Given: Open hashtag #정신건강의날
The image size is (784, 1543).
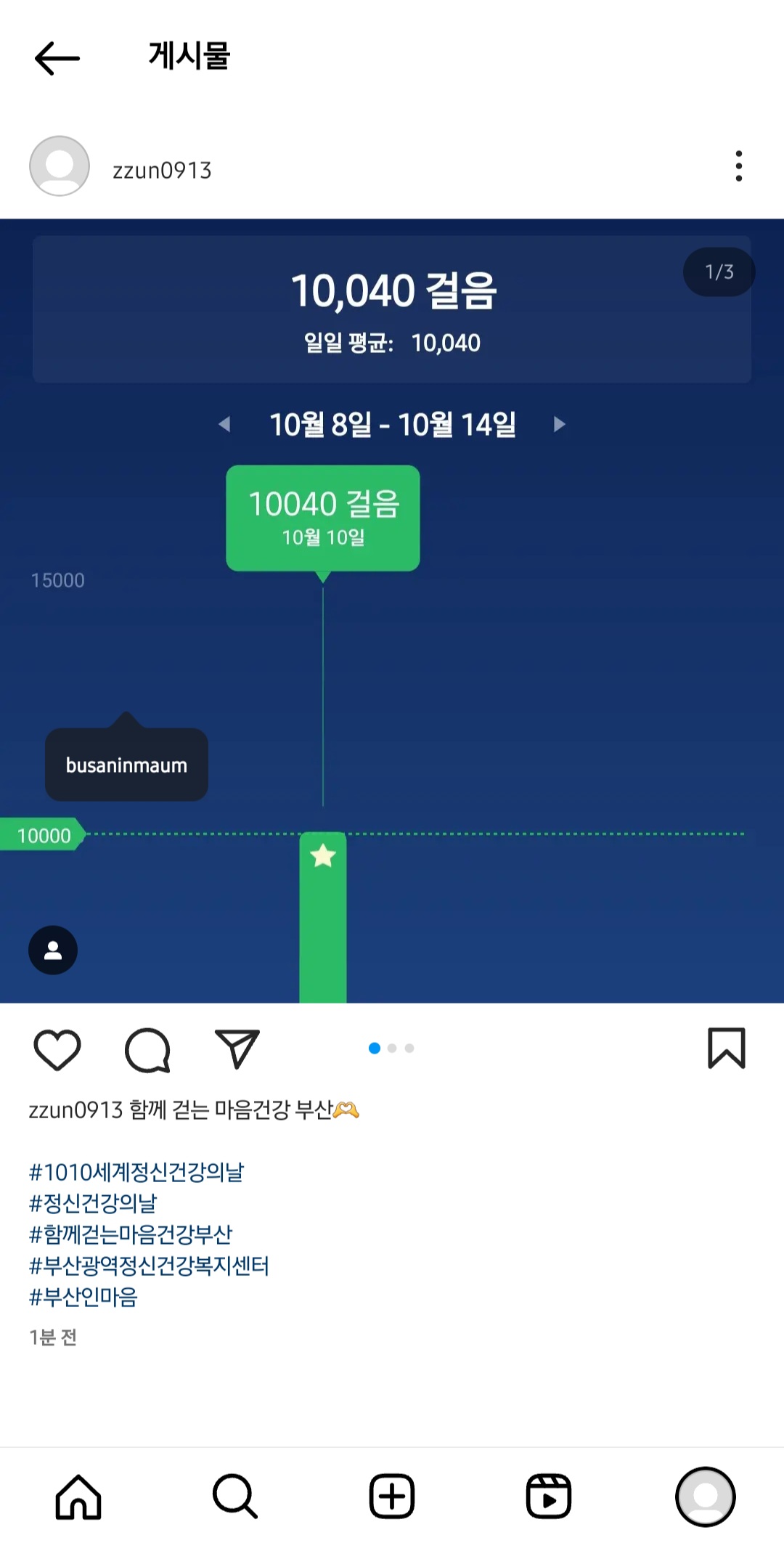Looking at the screenshot, I should click(93, 1203).
